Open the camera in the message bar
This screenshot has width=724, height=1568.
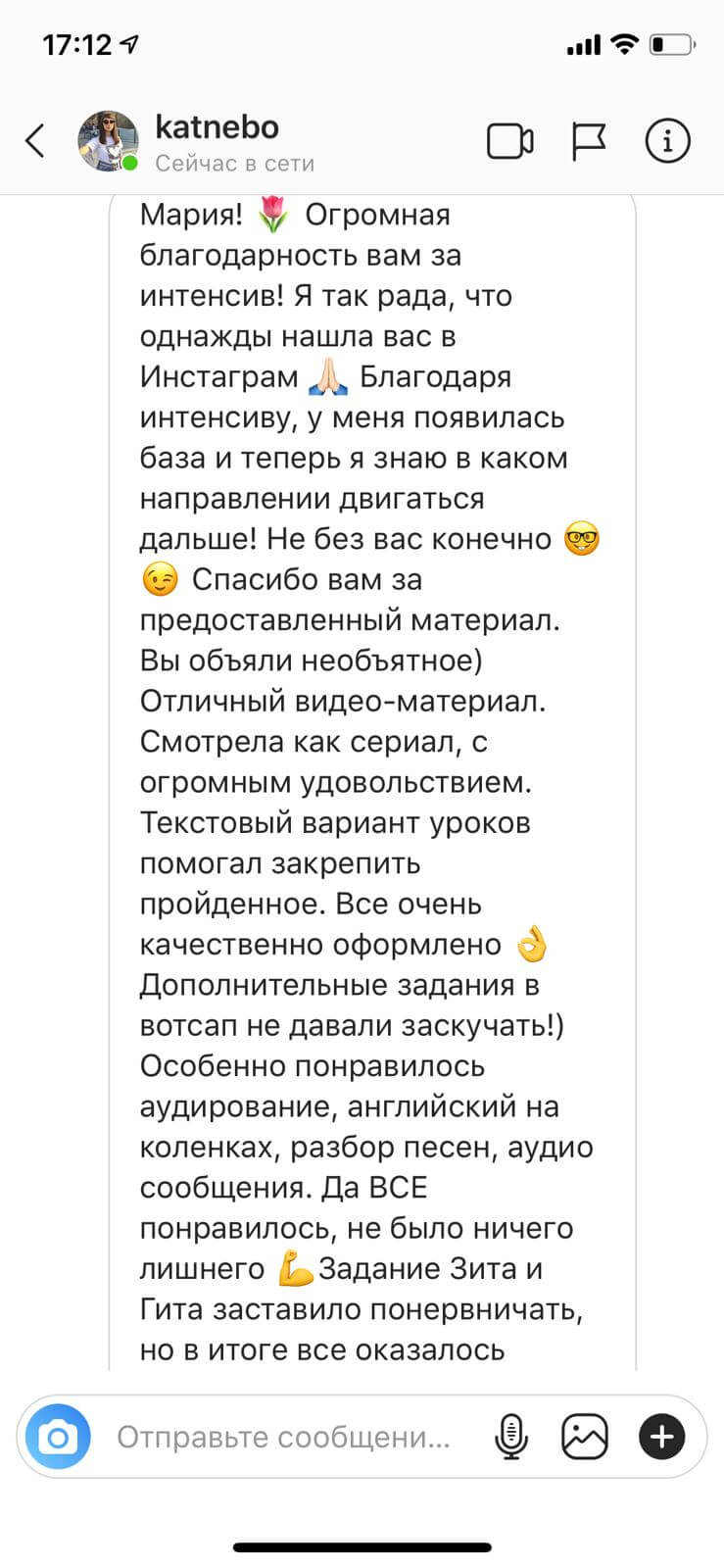coord(58,1437)
